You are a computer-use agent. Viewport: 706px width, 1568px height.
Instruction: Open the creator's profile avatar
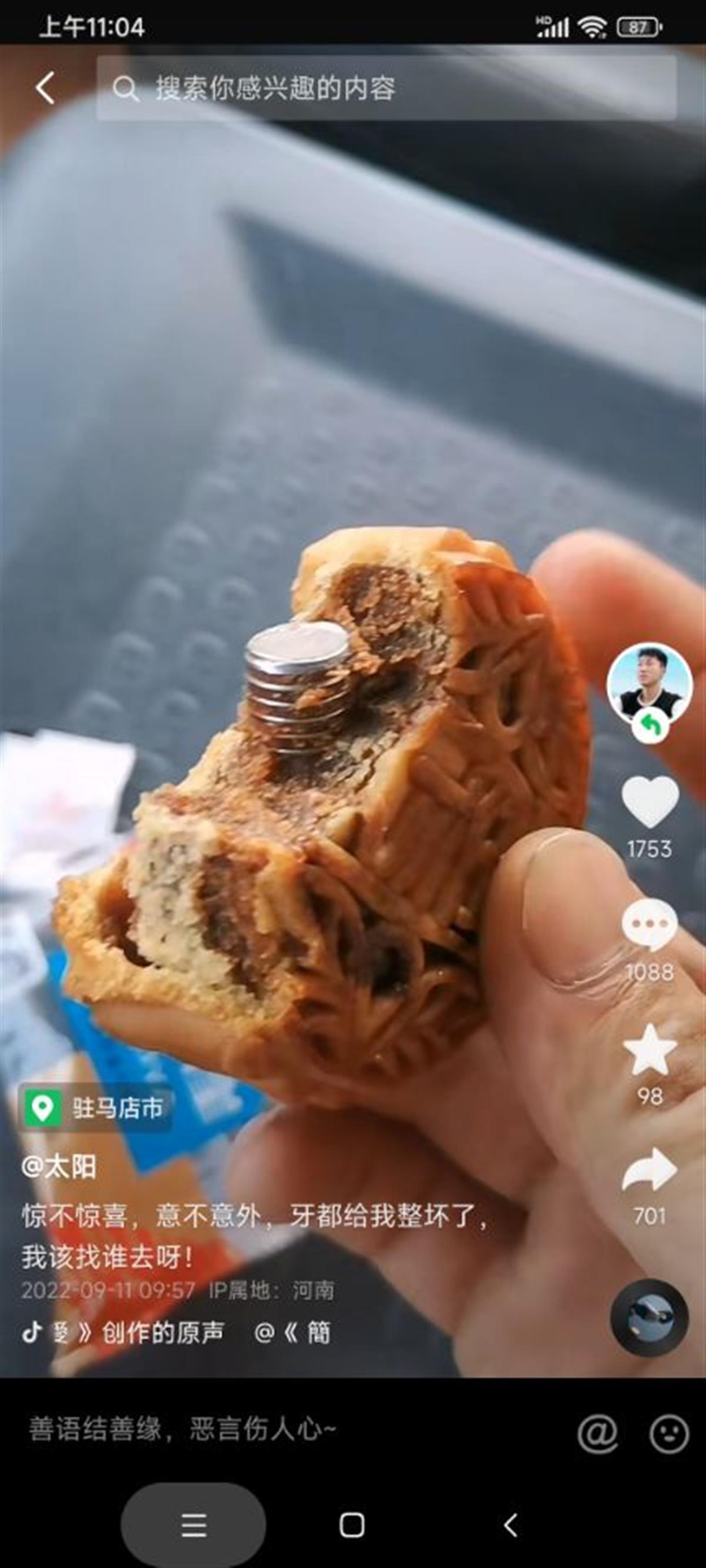[649, 685]
